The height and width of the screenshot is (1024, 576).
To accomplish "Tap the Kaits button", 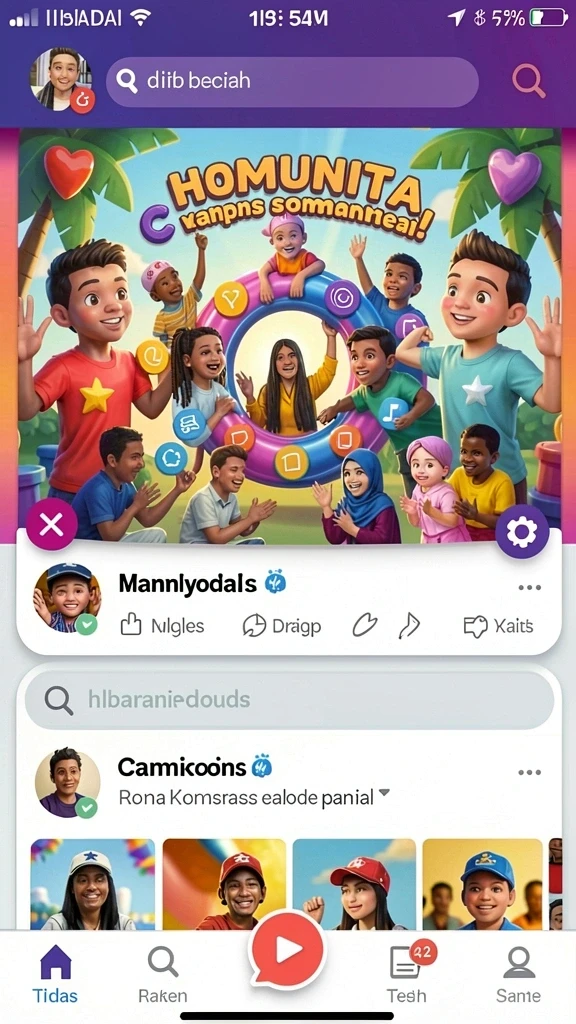I will tap(498, 626).
